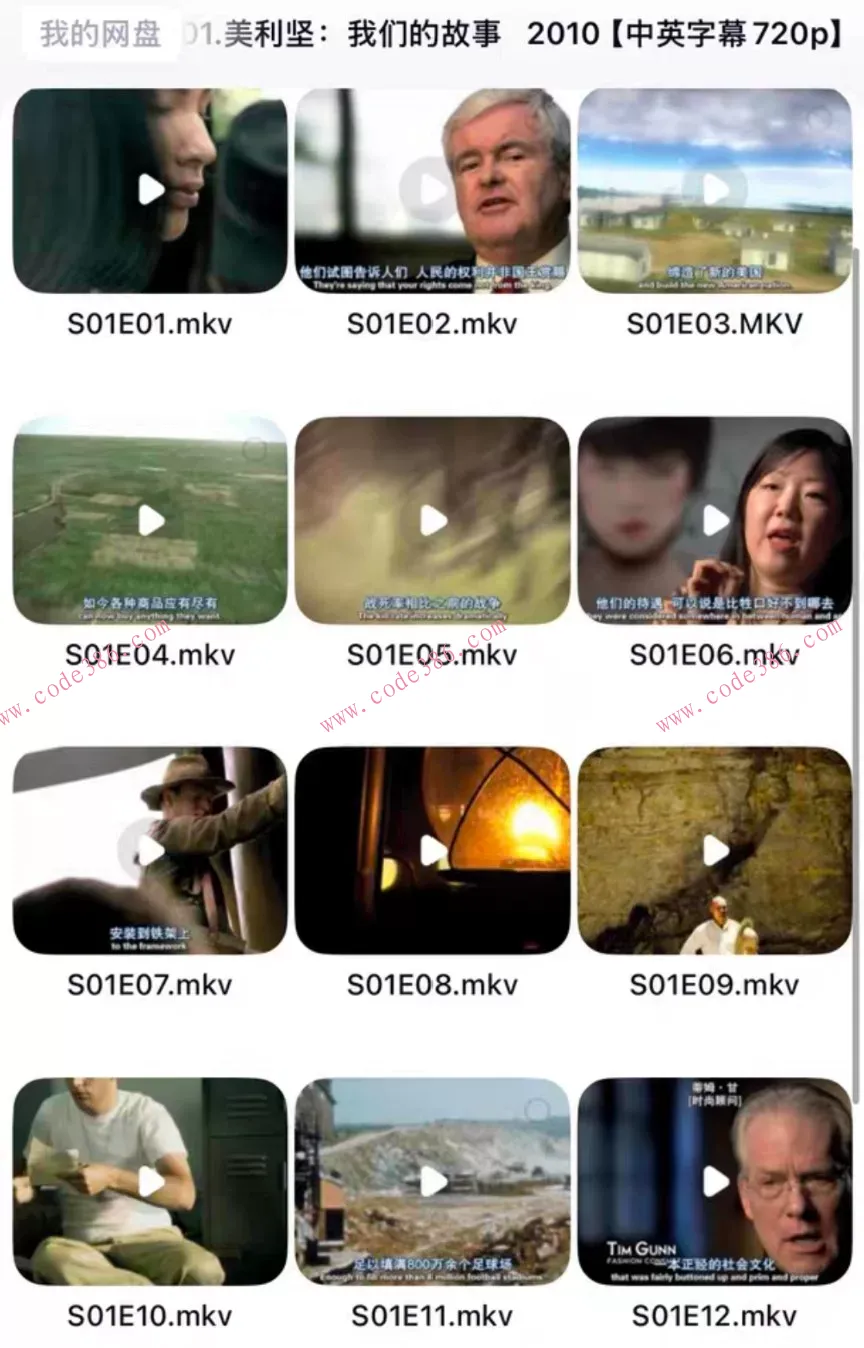This screenshot has width=864, height=1348.
Task: Play the S01E02.mkv video
Action: [x=432, y=190]
